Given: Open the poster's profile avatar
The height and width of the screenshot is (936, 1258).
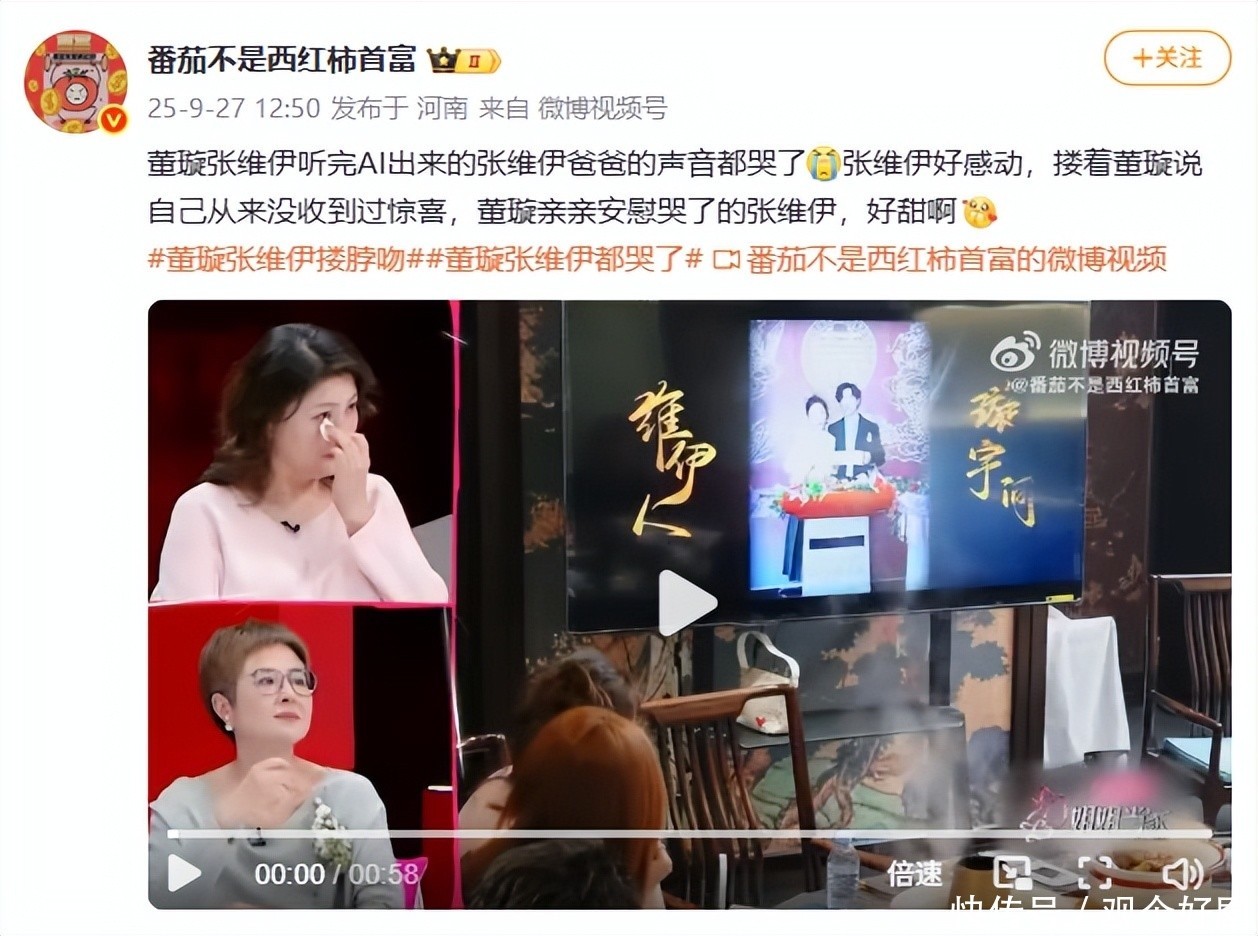Looking at the screenshot, I should (76, 81).
